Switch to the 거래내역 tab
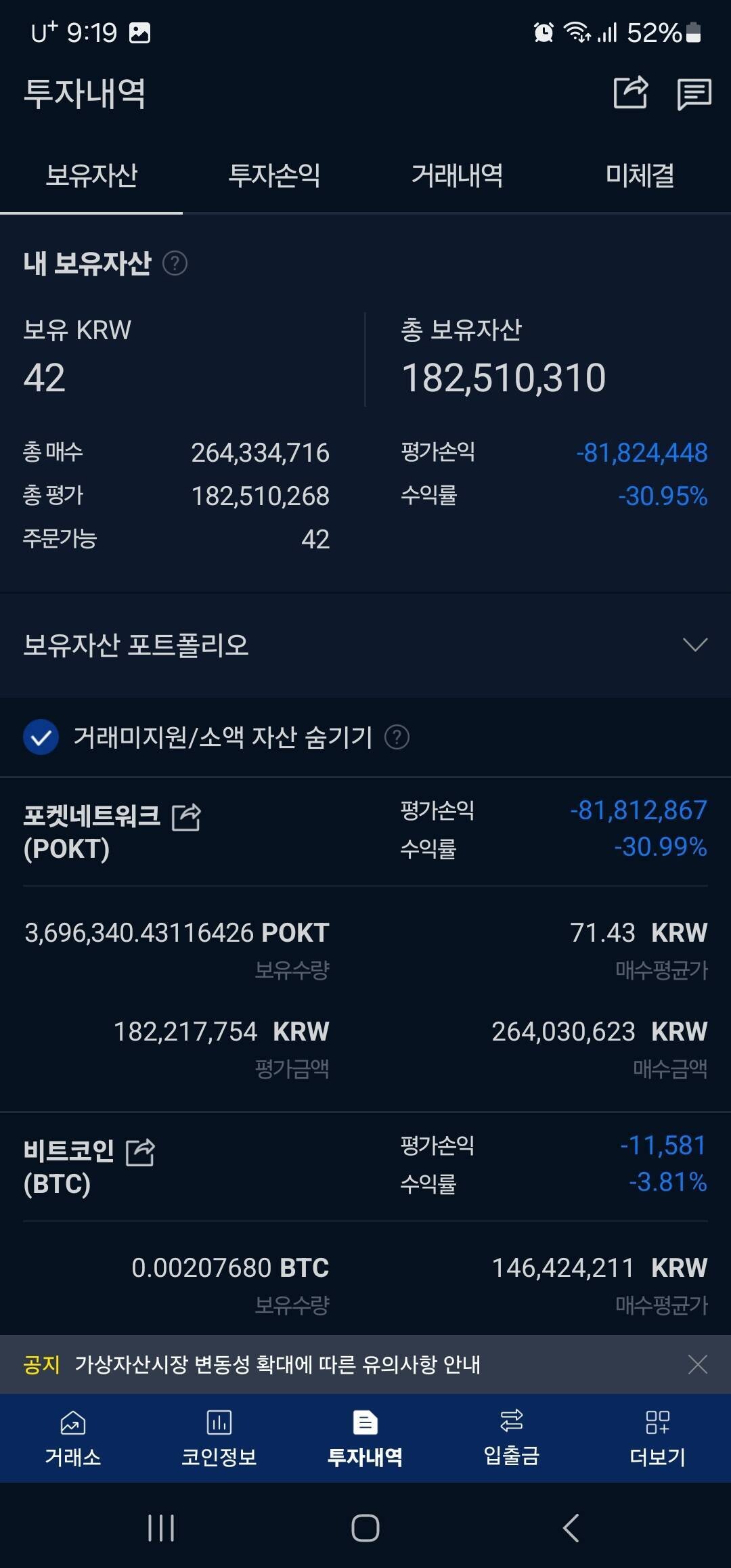Screen dimensions: 731x1568 pyautogui.click(x=457, y=176)
